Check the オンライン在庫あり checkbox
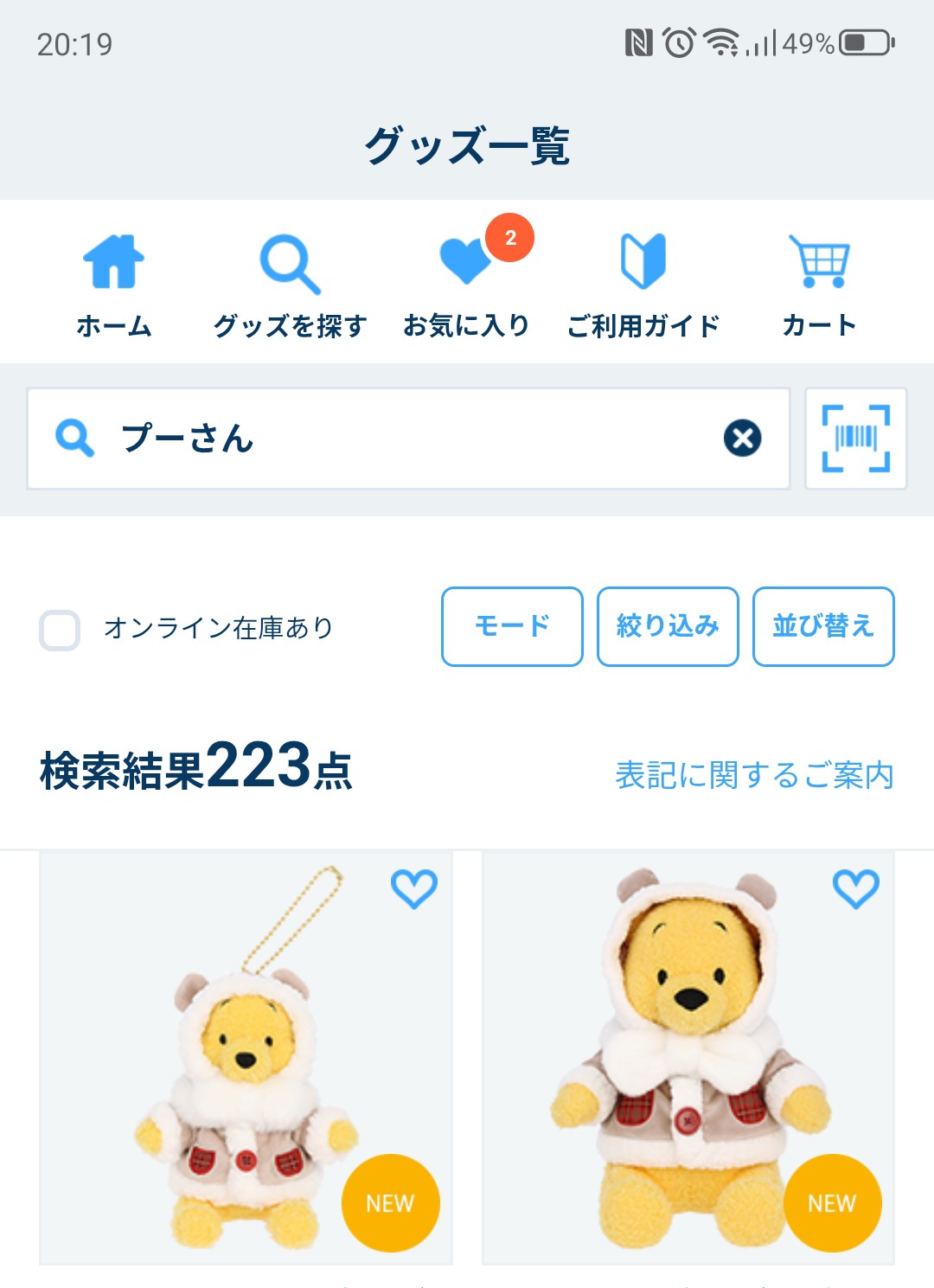This screenshot has height=1288, width=934. 60,629
